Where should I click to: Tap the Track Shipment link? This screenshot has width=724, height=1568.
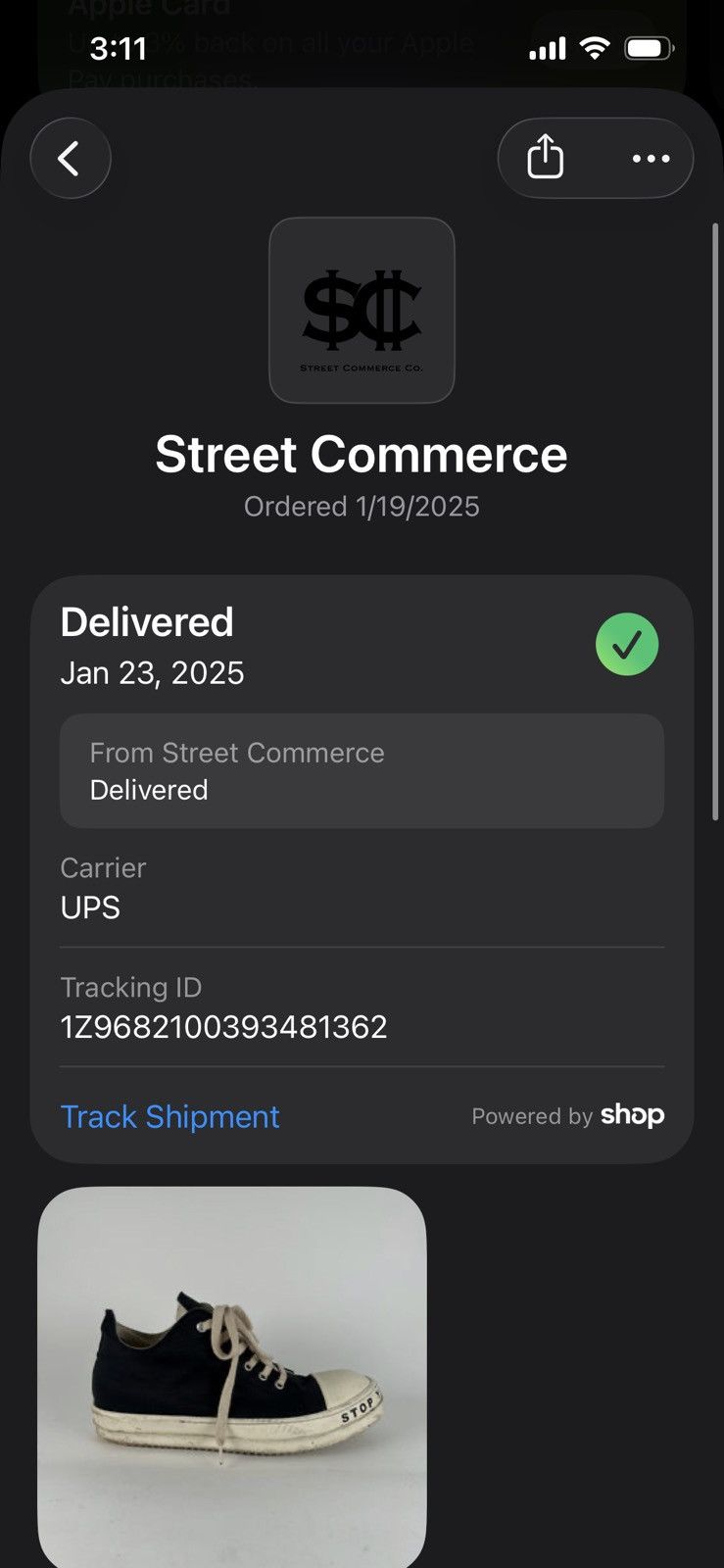(x=170, y=1116)
